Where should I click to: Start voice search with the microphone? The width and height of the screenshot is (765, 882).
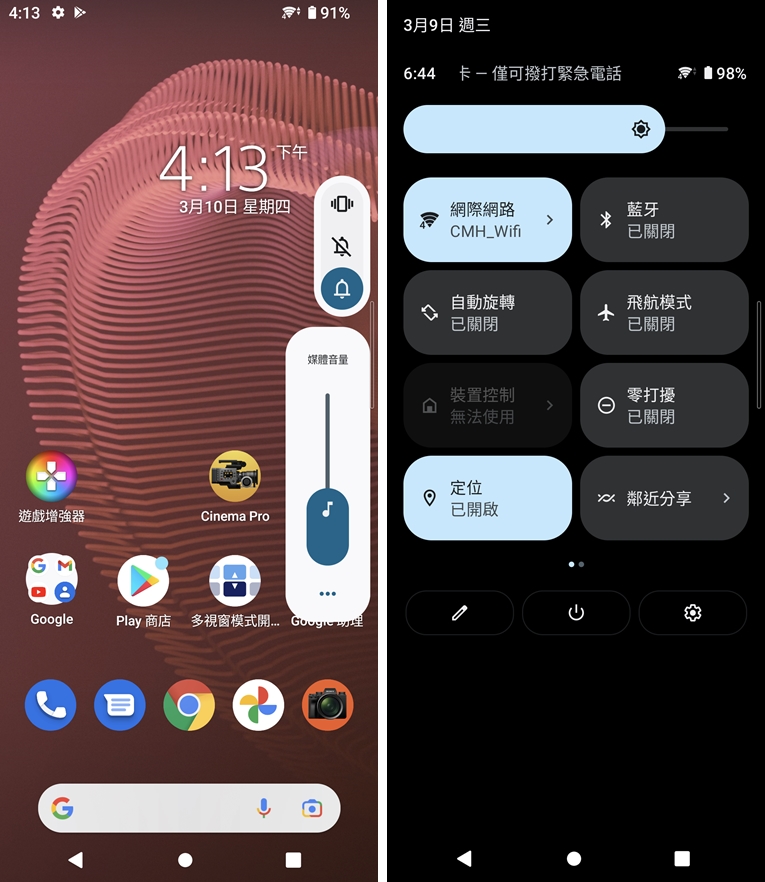pos(264,808)
